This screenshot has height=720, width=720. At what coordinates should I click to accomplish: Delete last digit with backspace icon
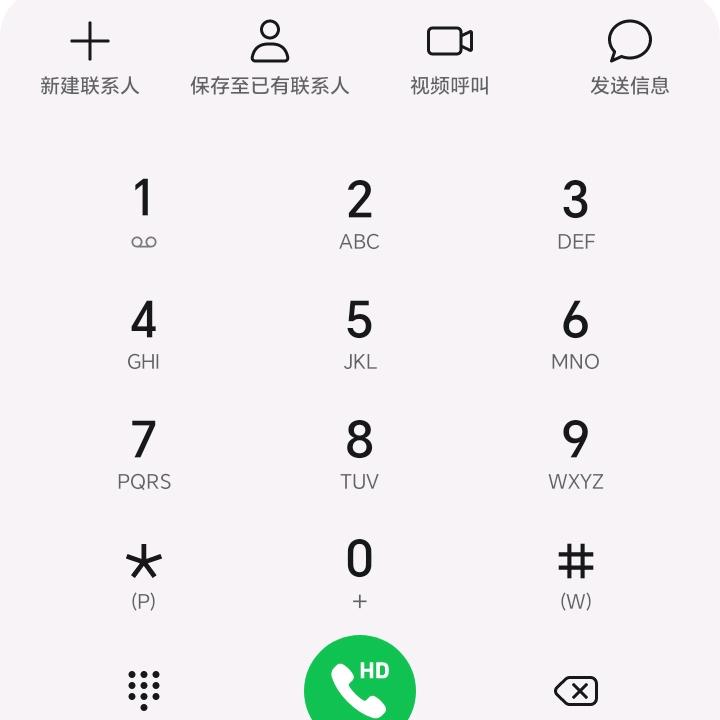tap(575, 690)
